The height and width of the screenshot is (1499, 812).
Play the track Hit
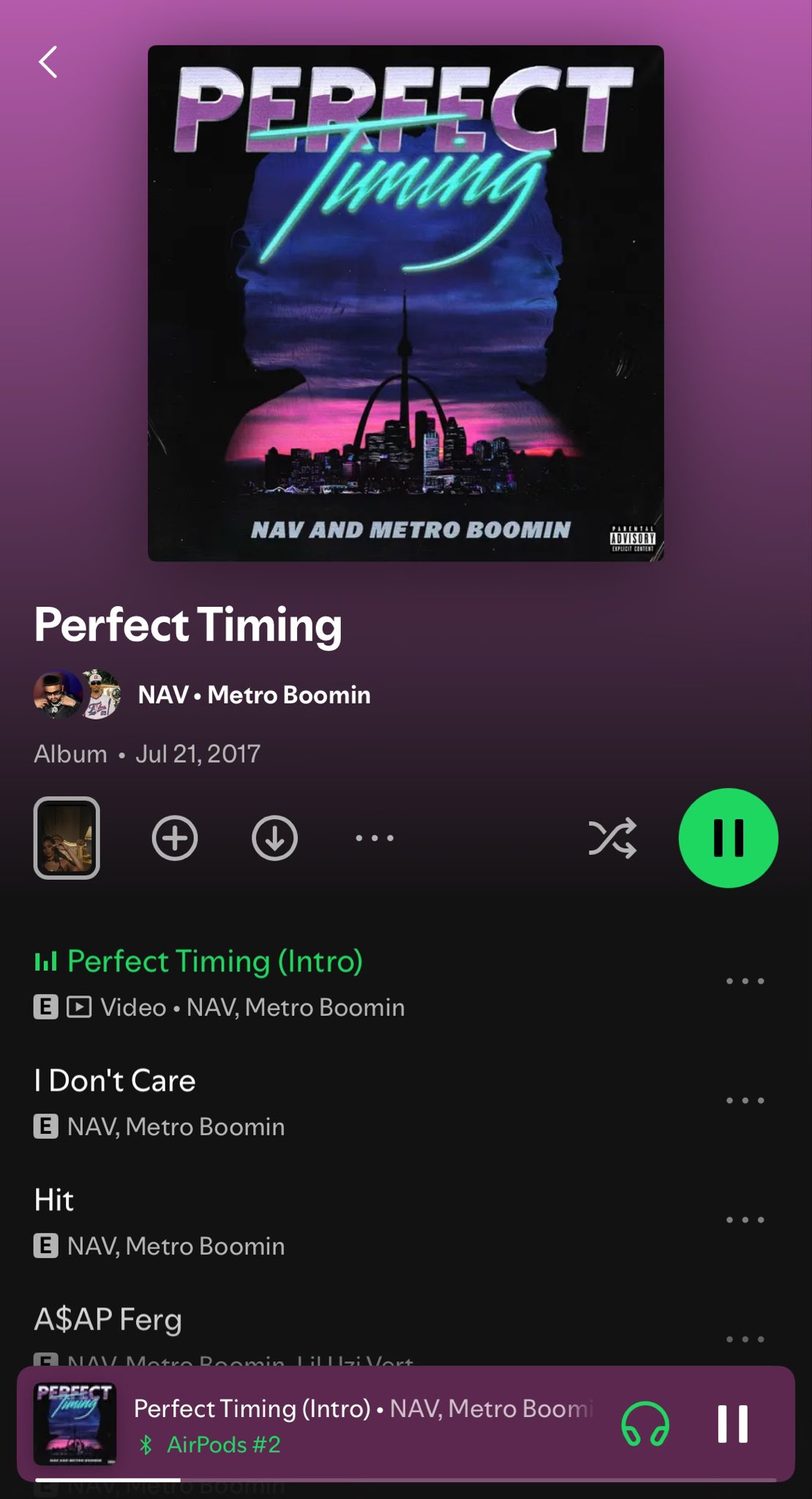tap(54, 1201)
